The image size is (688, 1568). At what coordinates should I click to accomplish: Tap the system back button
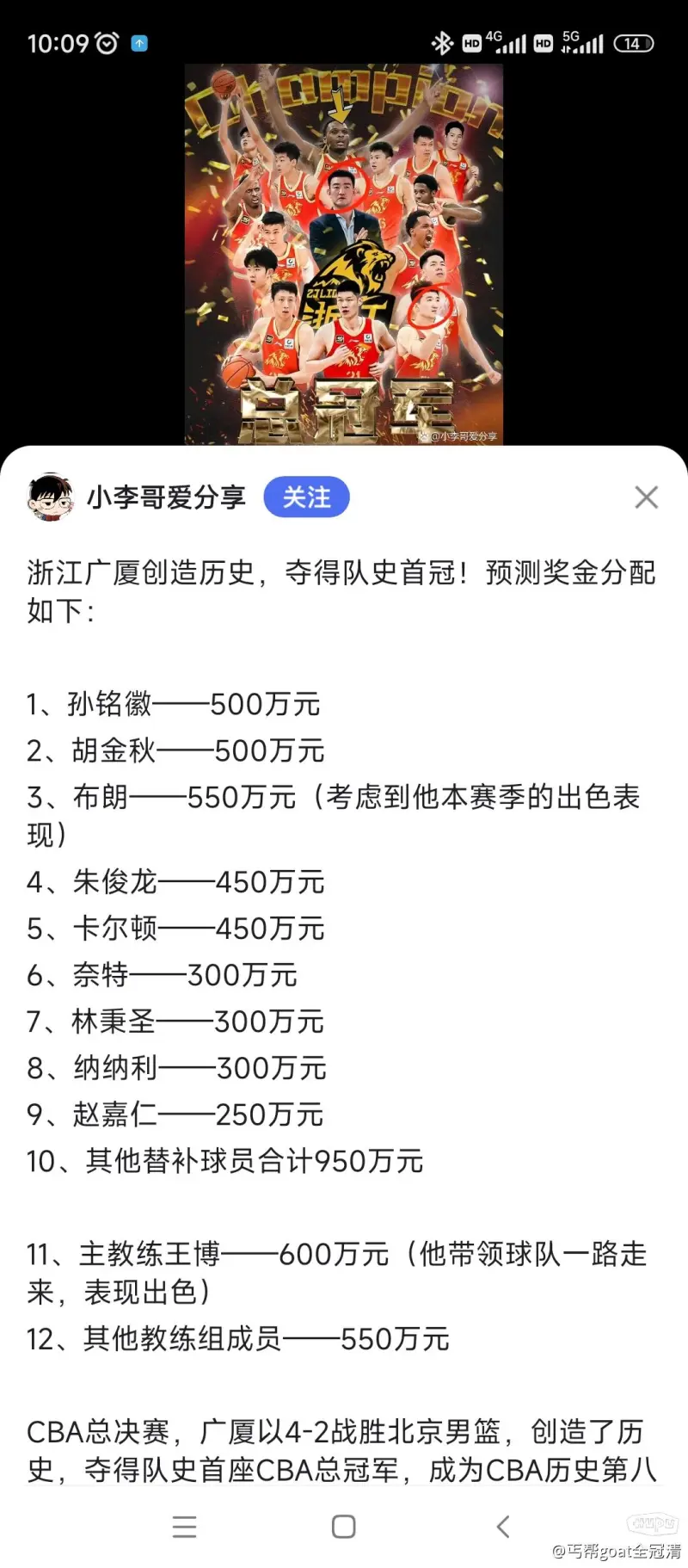[504, 1527]
